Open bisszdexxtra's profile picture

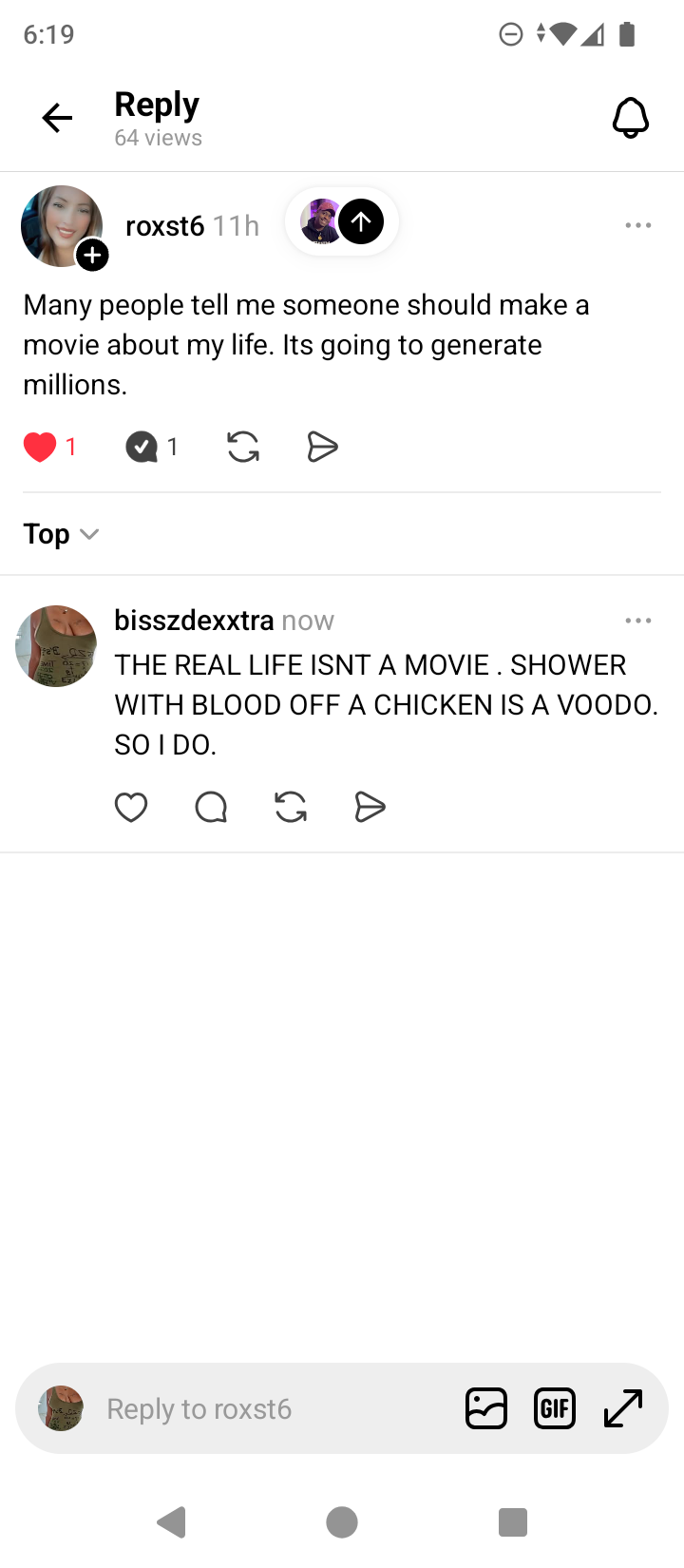pos(56,646)
